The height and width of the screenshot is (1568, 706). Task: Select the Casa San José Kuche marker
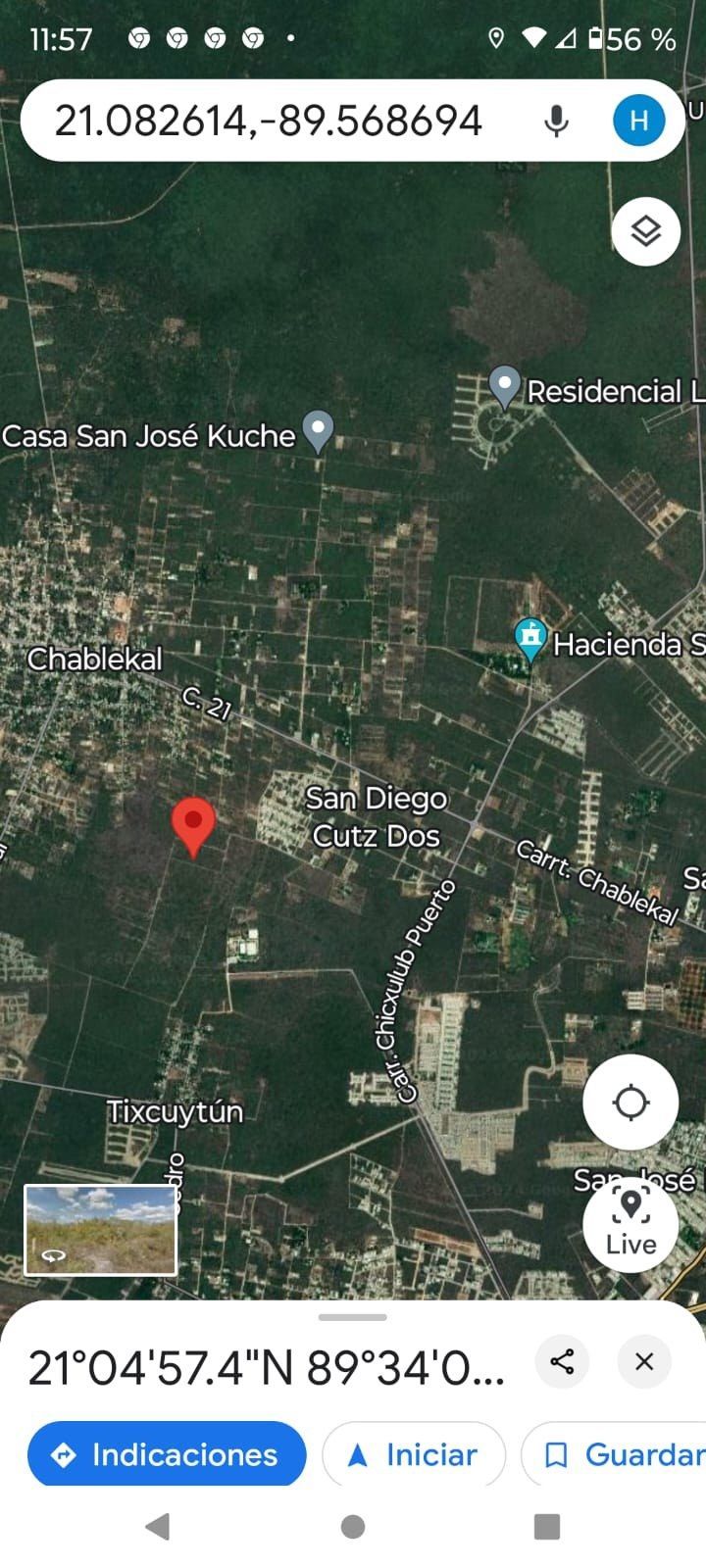[x=318, y=431]
